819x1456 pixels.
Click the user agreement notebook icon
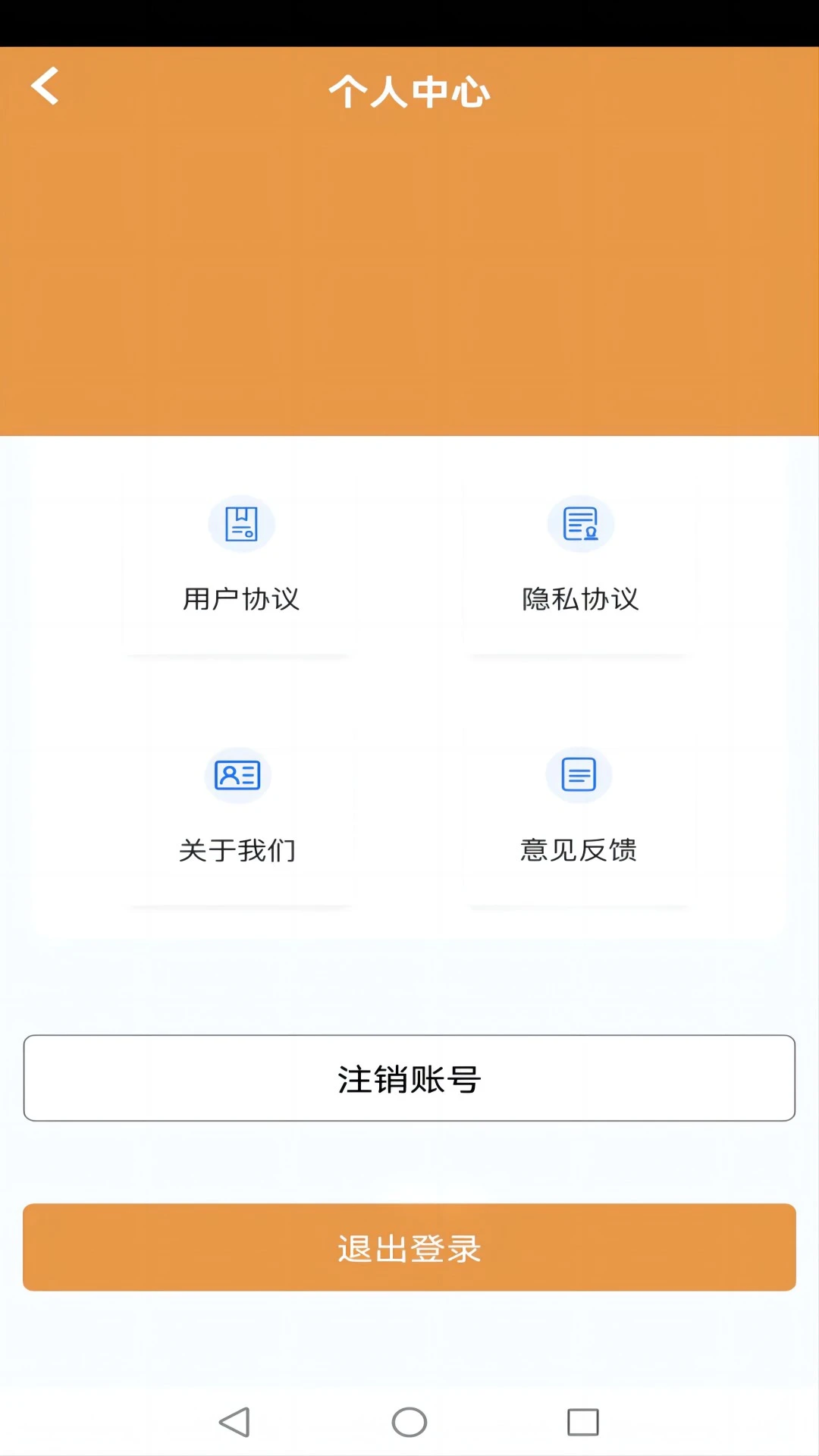tap(241, 522)
